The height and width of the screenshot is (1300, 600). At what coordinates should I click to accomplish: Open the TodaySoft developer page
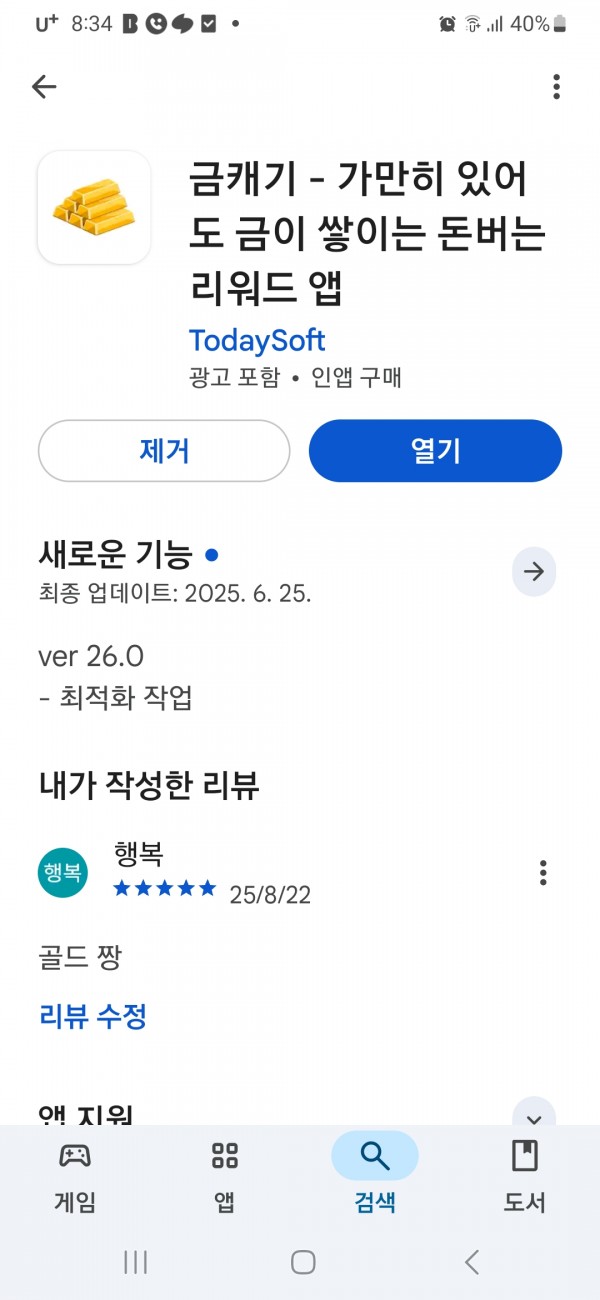(257, 340)
